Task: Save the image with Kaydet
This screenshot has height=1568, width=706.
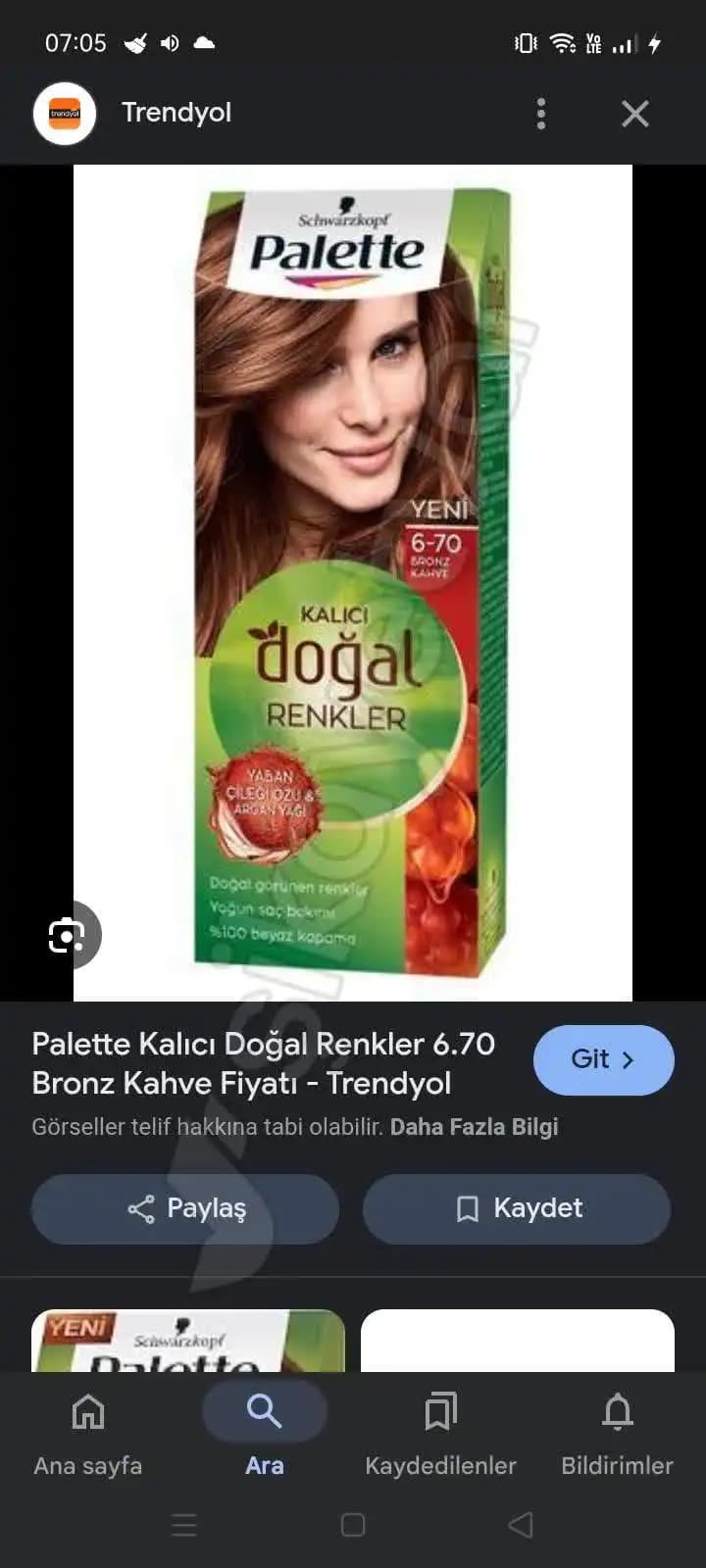Action: click(x=517, y=1208)
